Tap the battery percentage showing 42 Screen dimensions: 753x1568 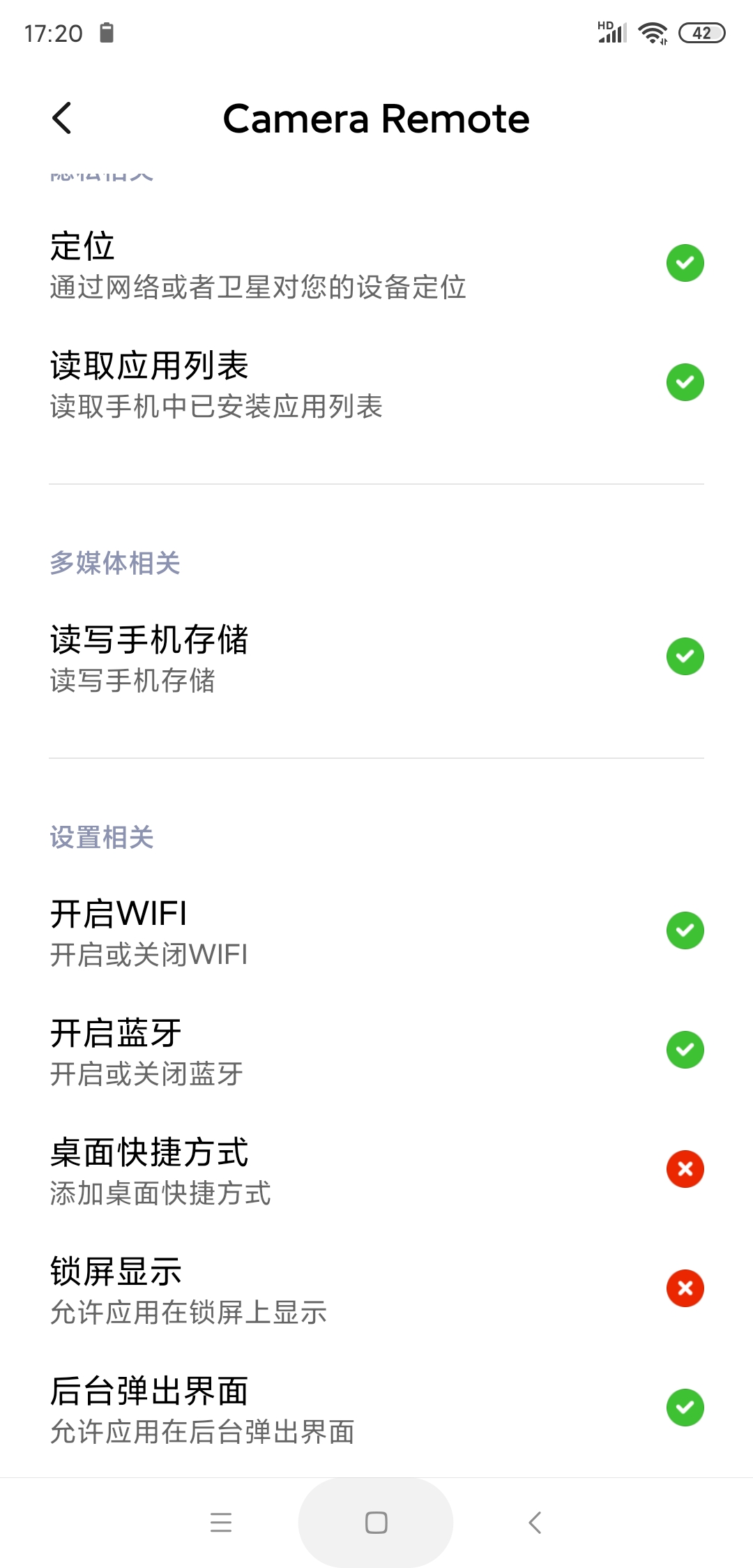coord(700,33)
